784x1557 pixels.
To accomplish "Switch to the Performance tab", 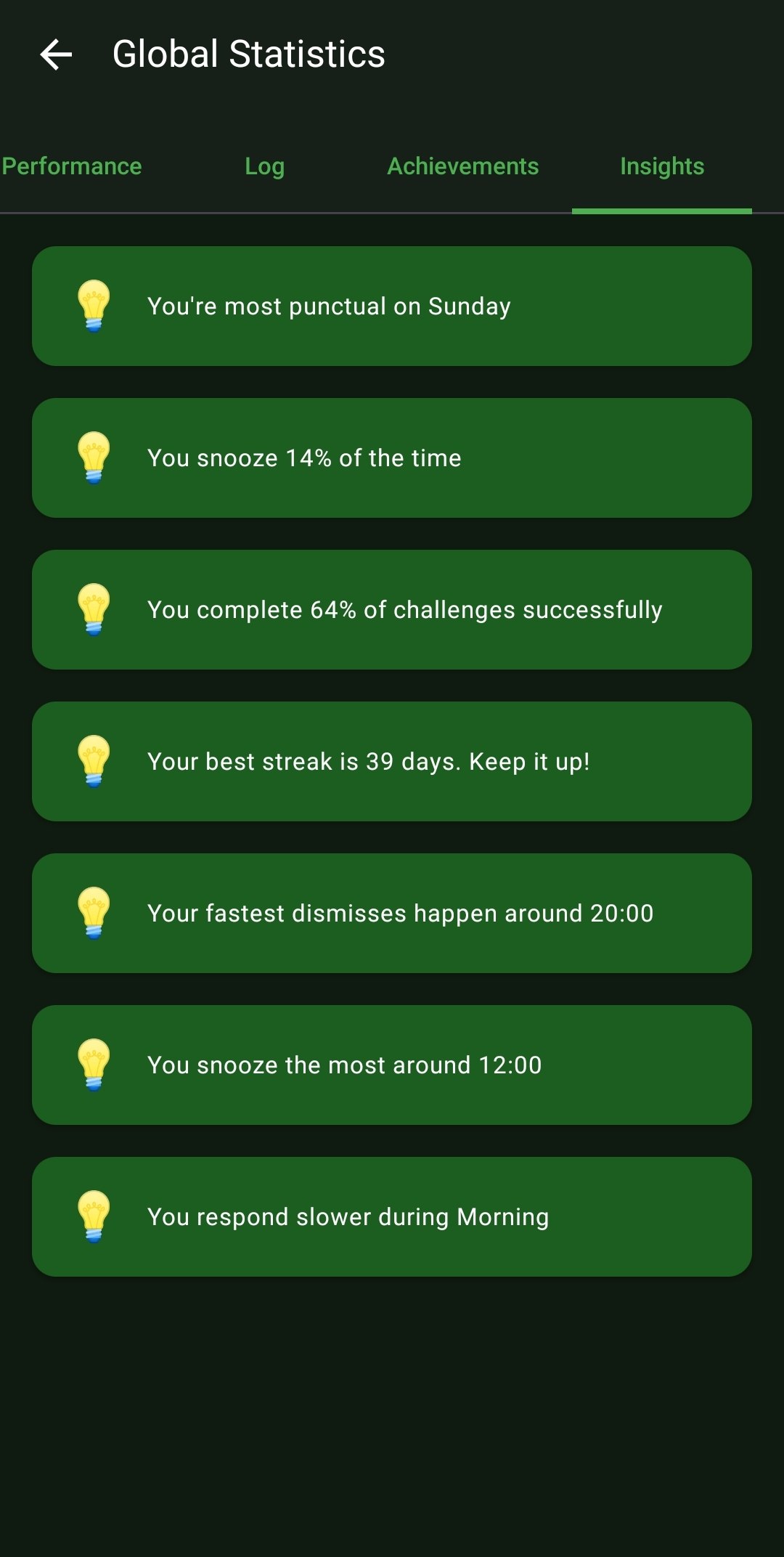I will [72, 166].
